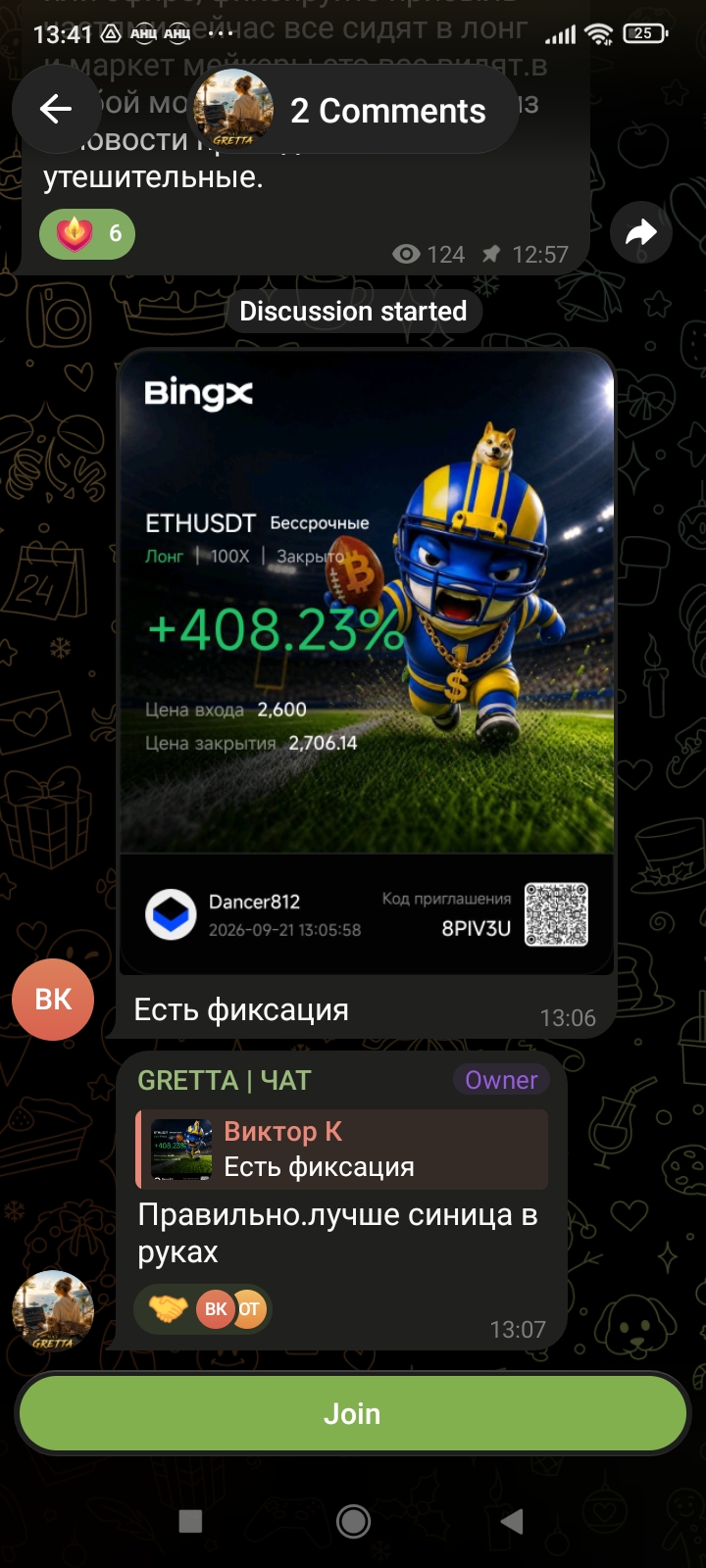Open the GRETTA channel header with 2 Comments
The width and height of the screenshot is (706, 1568).
point(354,110)
